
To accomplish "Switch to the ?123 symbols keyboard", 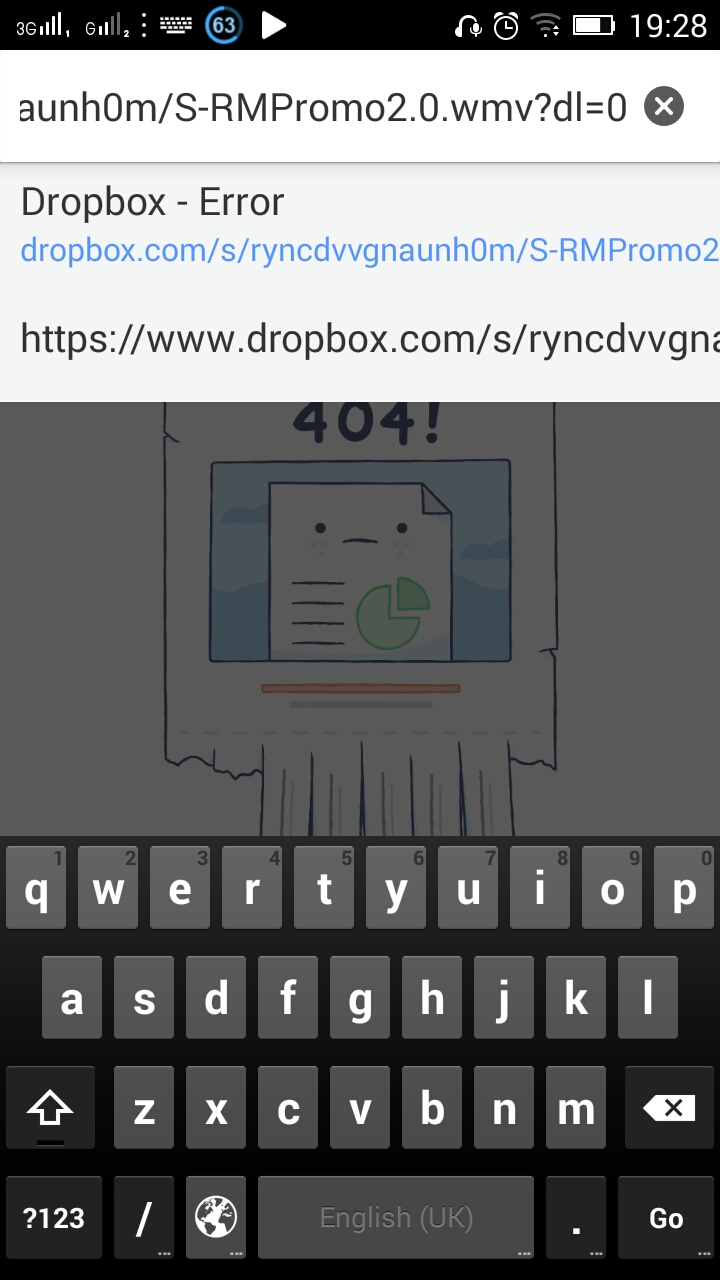I will (54, 1217).
